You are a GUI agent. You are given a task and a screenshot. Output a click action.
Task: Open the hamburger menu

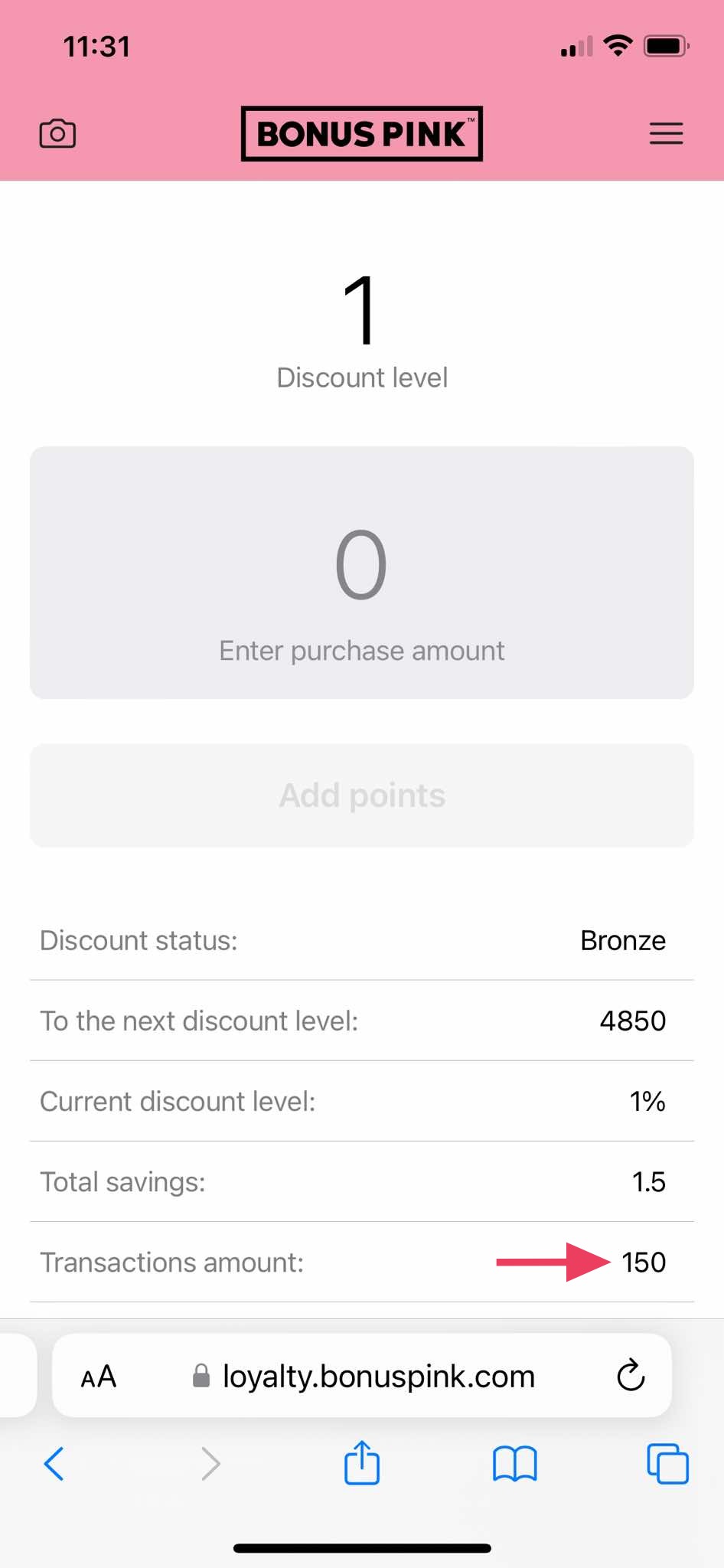click(x=666, y=133)
